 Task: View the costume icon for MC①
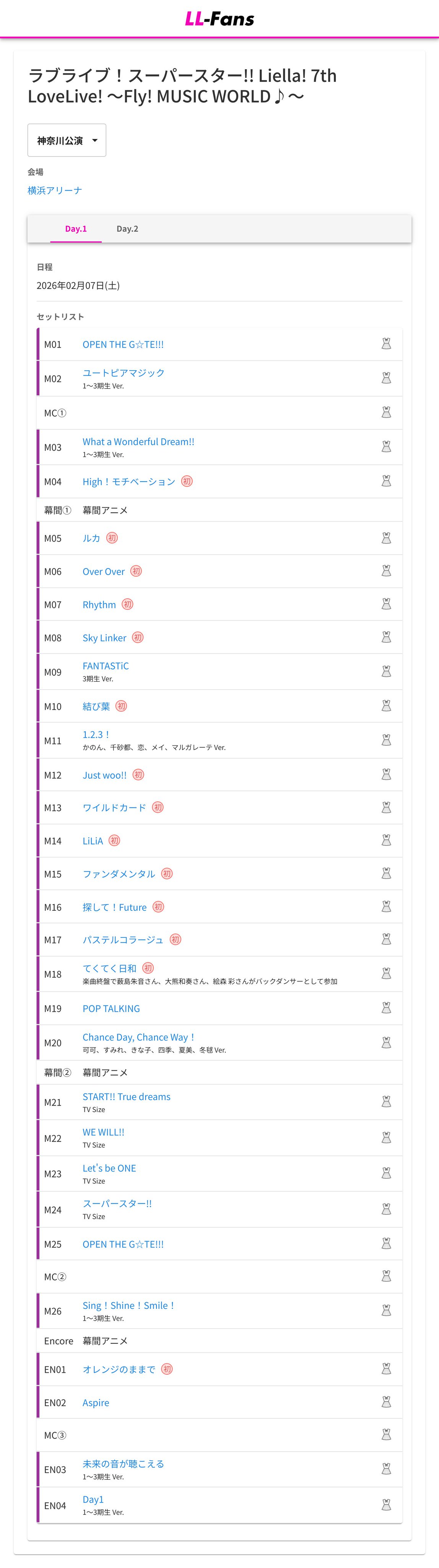click(x=386, y=413)
